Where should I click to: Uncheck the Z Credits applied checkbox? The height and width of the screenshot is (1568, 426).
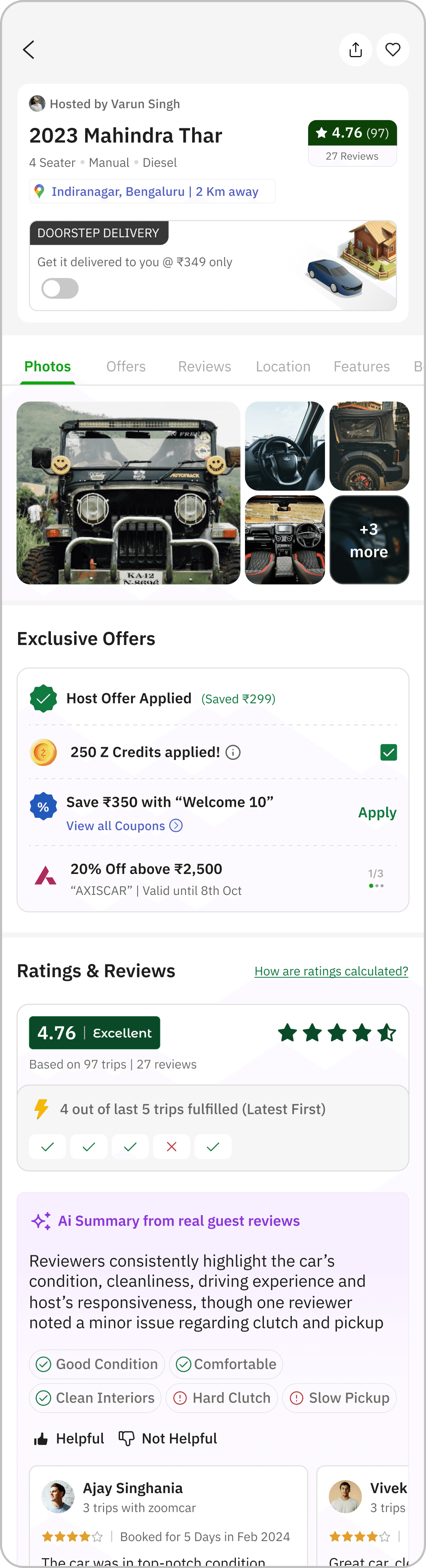(389, 752)
